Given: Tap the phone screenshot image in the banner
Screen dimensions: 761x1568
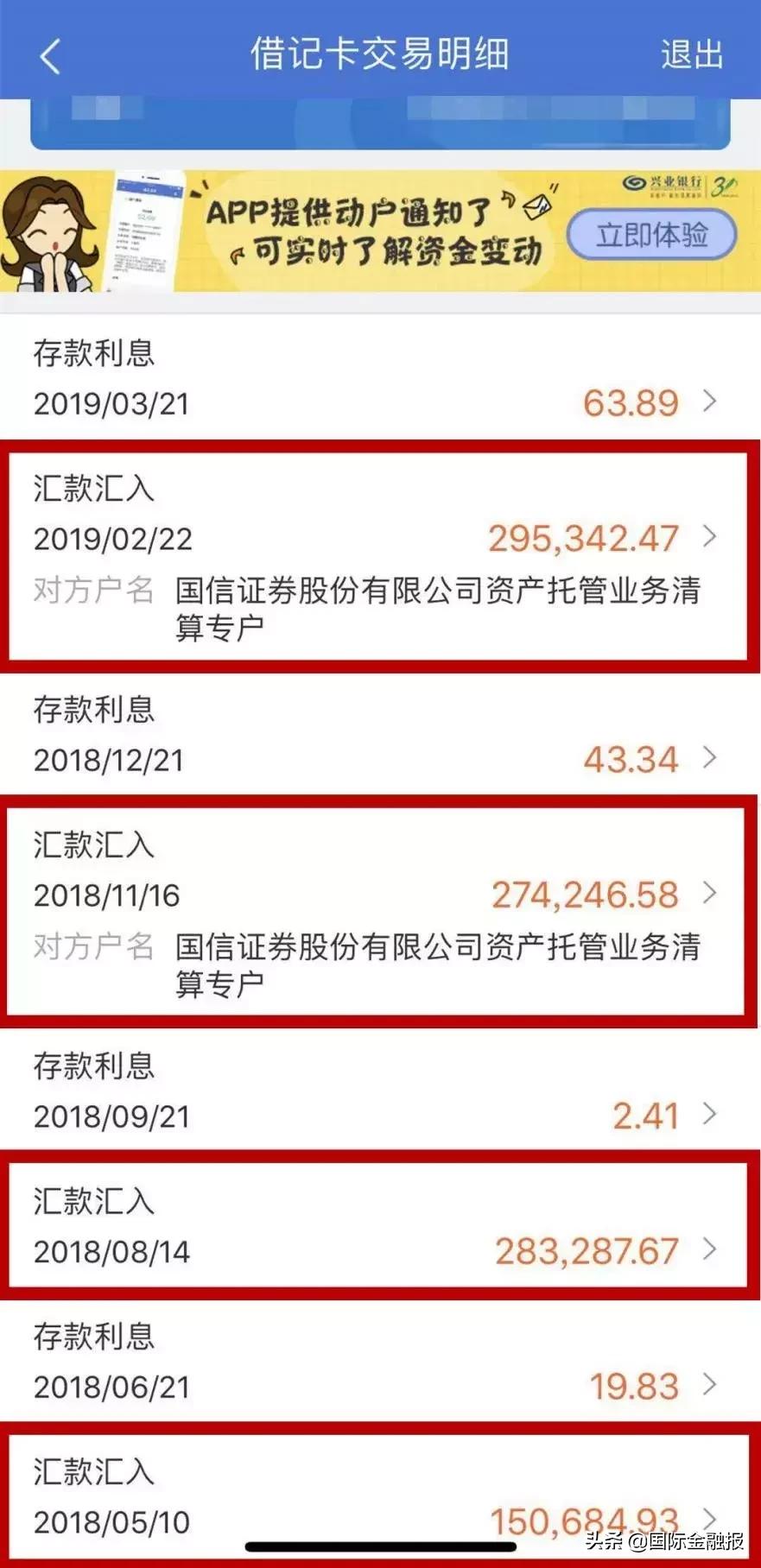Looking at the screenshot, I should pos(143,233).
